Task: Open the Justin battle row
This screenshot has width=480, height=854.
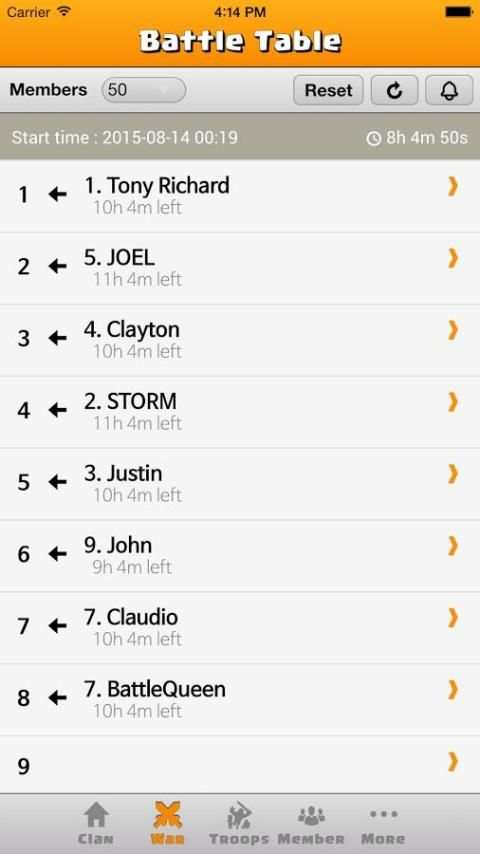Action: tap(240, 484)
